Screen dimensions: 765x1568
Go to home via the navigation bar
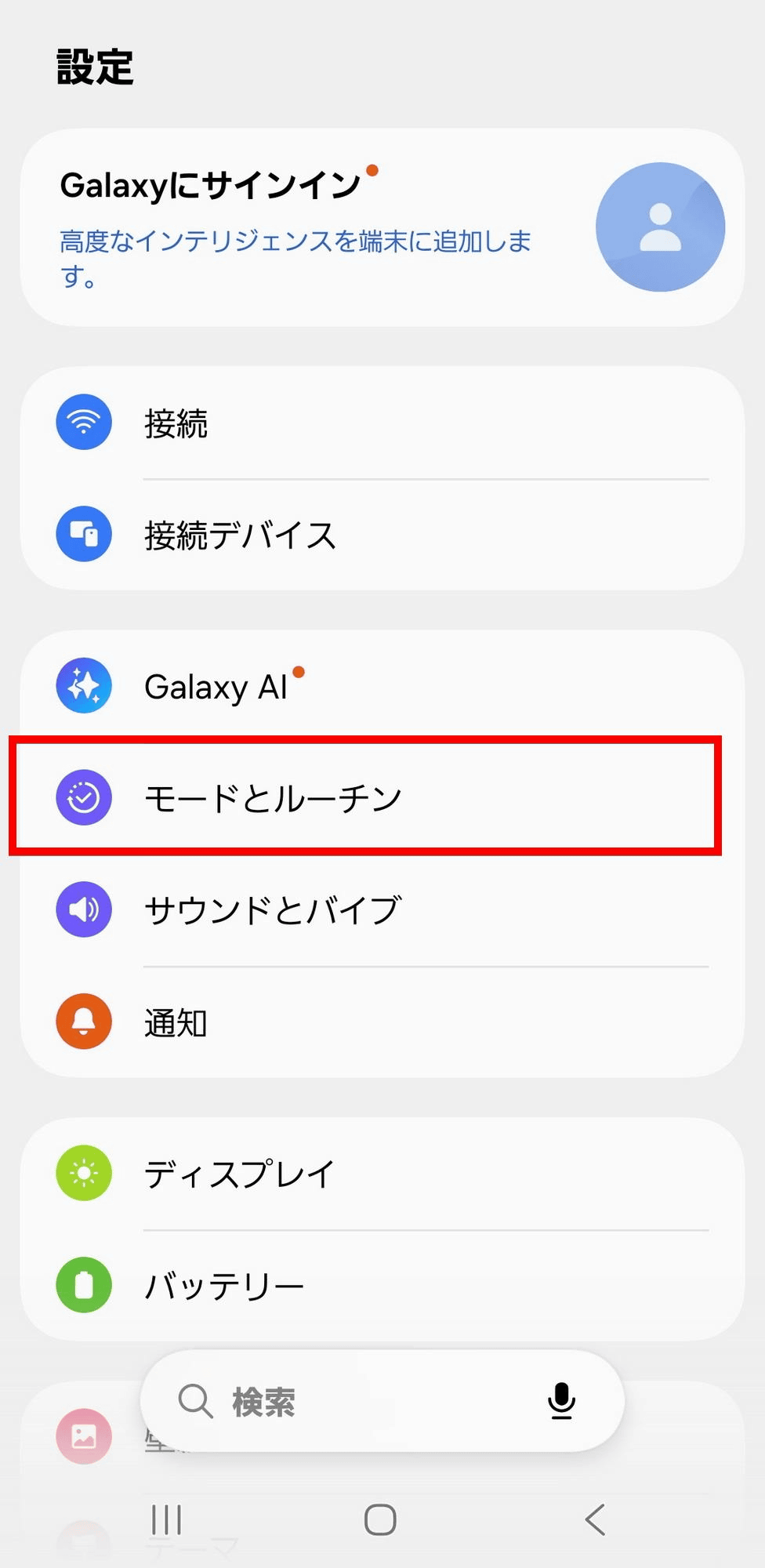380,1520
